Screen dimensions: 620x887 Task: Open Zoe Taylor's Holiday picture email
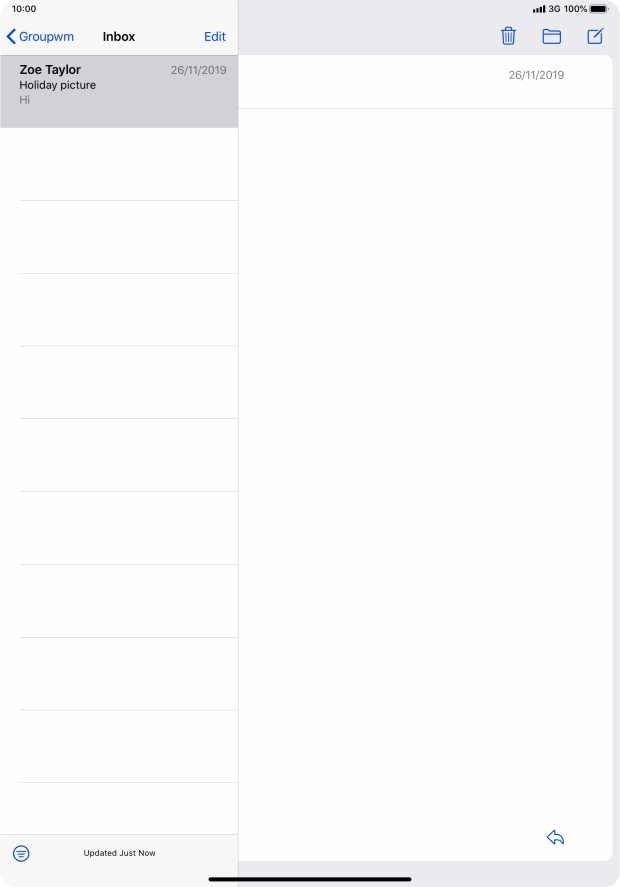(119, 85)
